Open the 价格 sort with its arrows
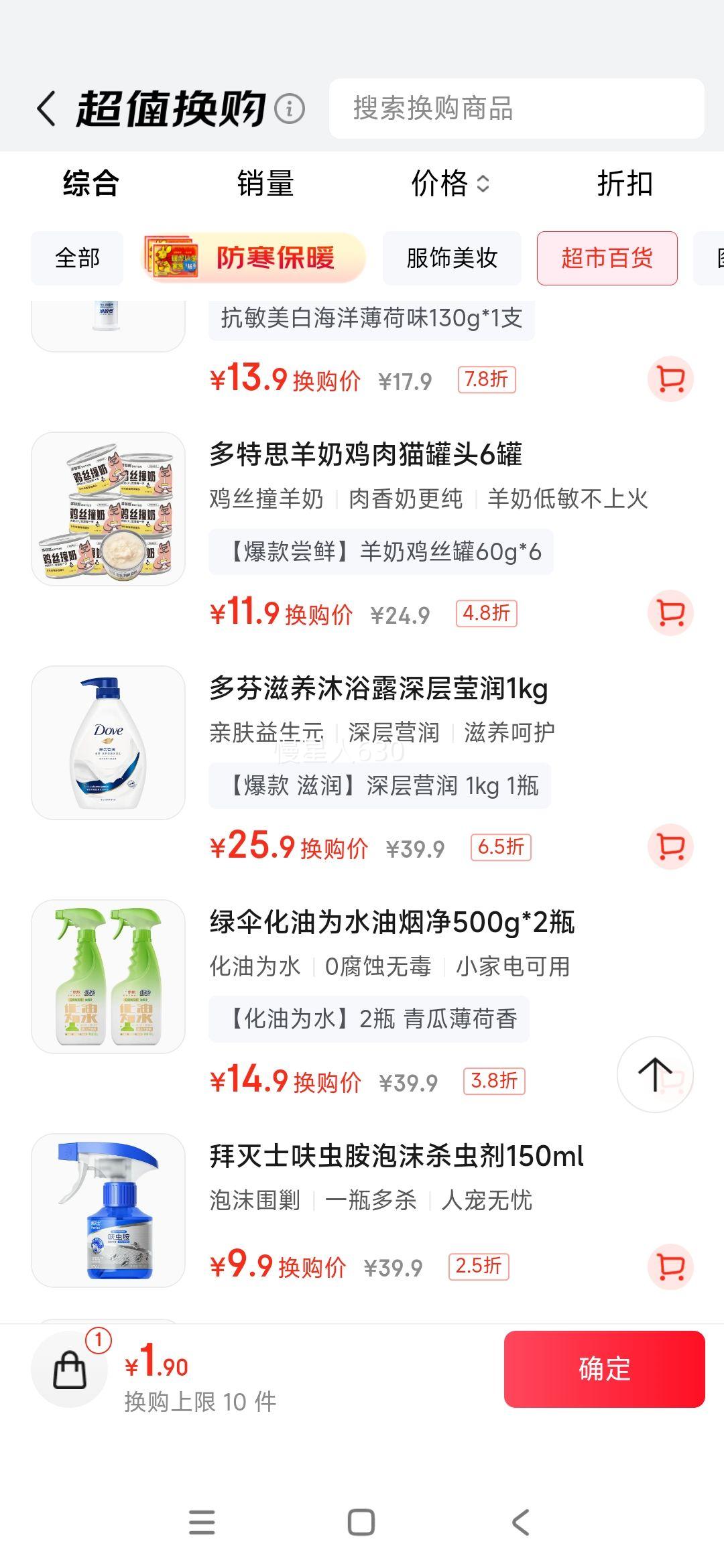Image resolution: width=724 pixels, height=1568 pixels. 450,186
